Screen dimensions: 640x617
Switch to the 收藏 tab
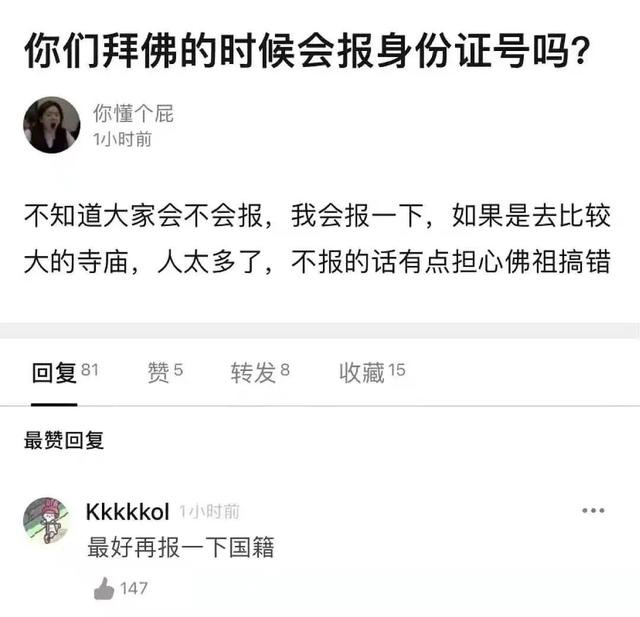371,373
